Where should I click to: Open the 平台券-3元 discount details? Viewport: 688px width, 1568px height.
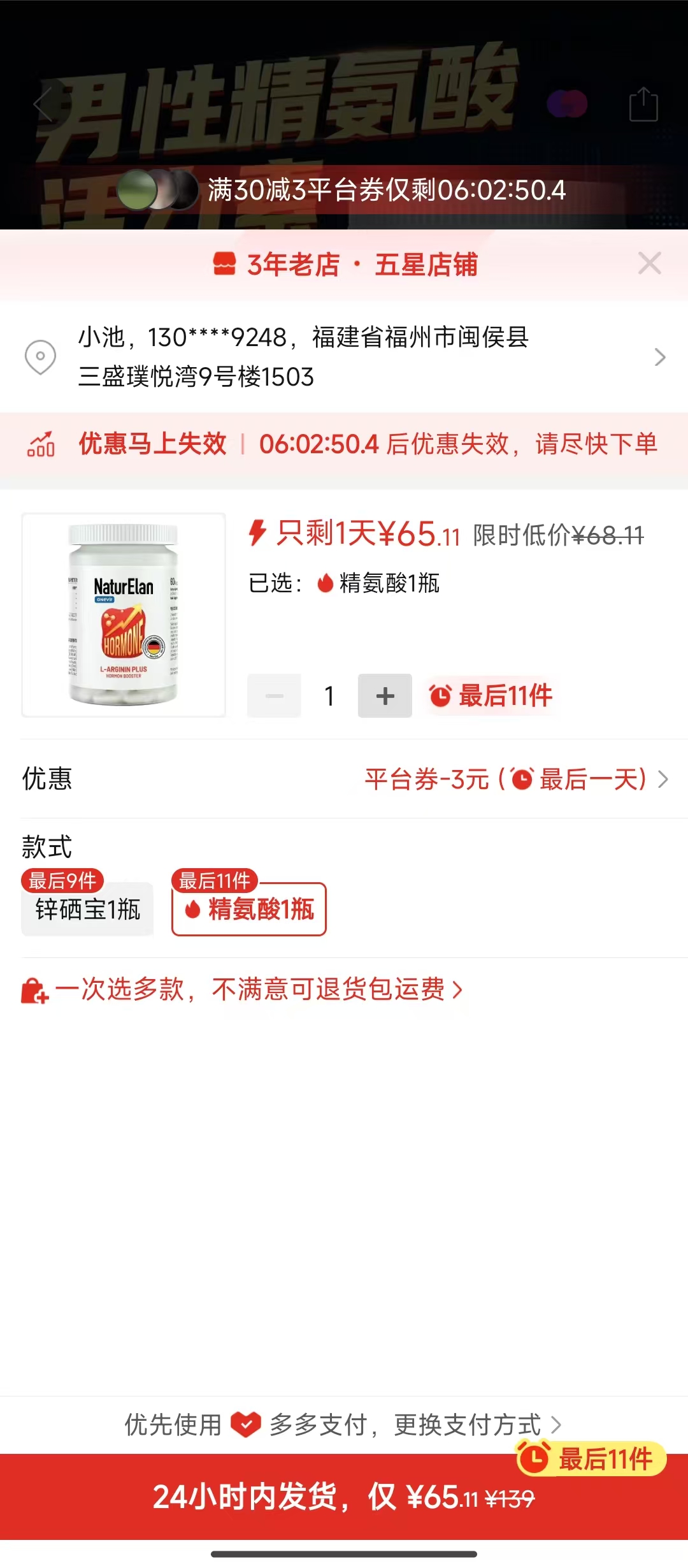point(516,779)
